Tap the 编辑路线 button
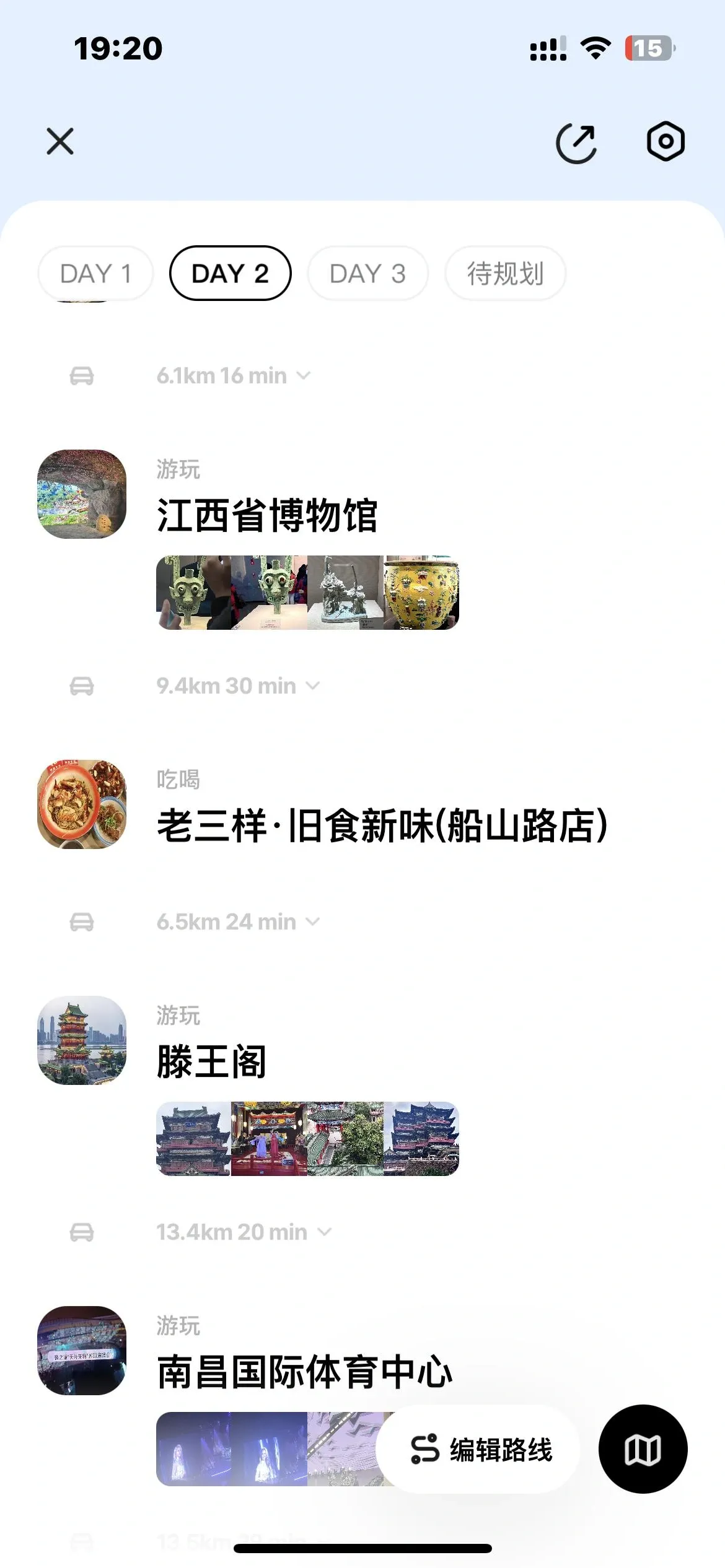This screenshot has width=725, height=1568. pyautogui.click(x=481, y=1450)
